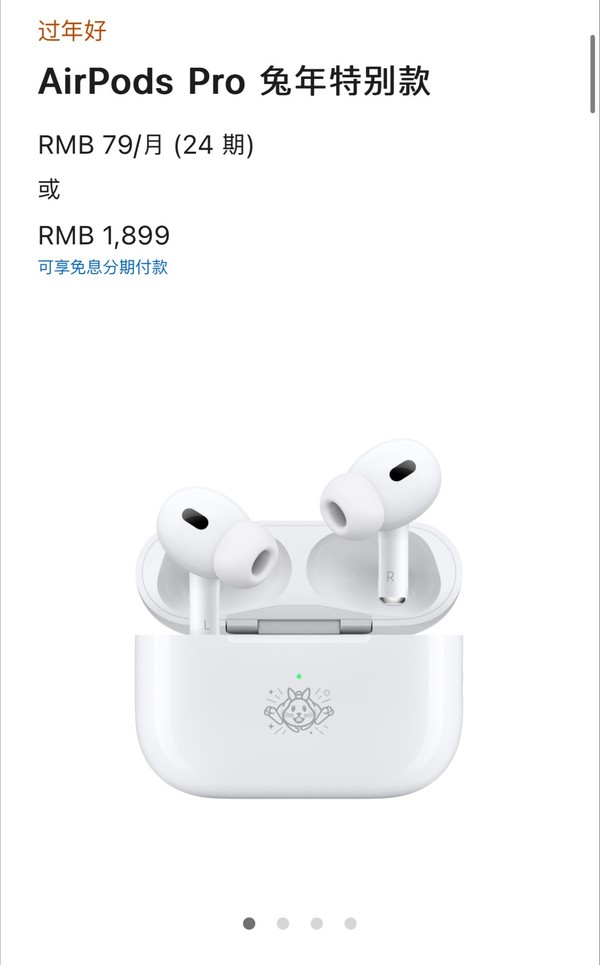This screenshot has width=600, height=965.
Task: Open the 可享免息分期付款 installment link
Action: 103,267
